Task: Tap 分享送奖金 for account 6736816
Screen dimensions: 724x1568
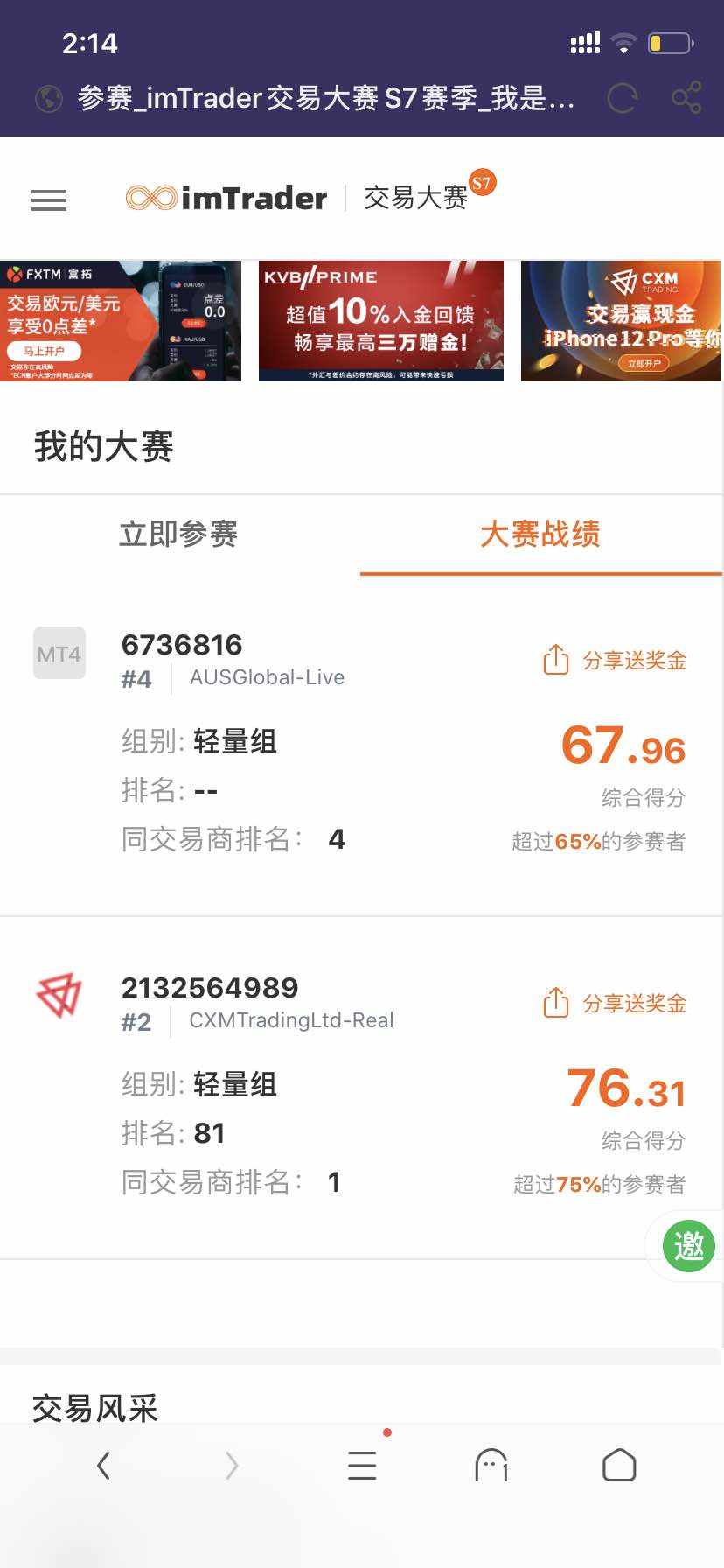Action: (616, 660)
